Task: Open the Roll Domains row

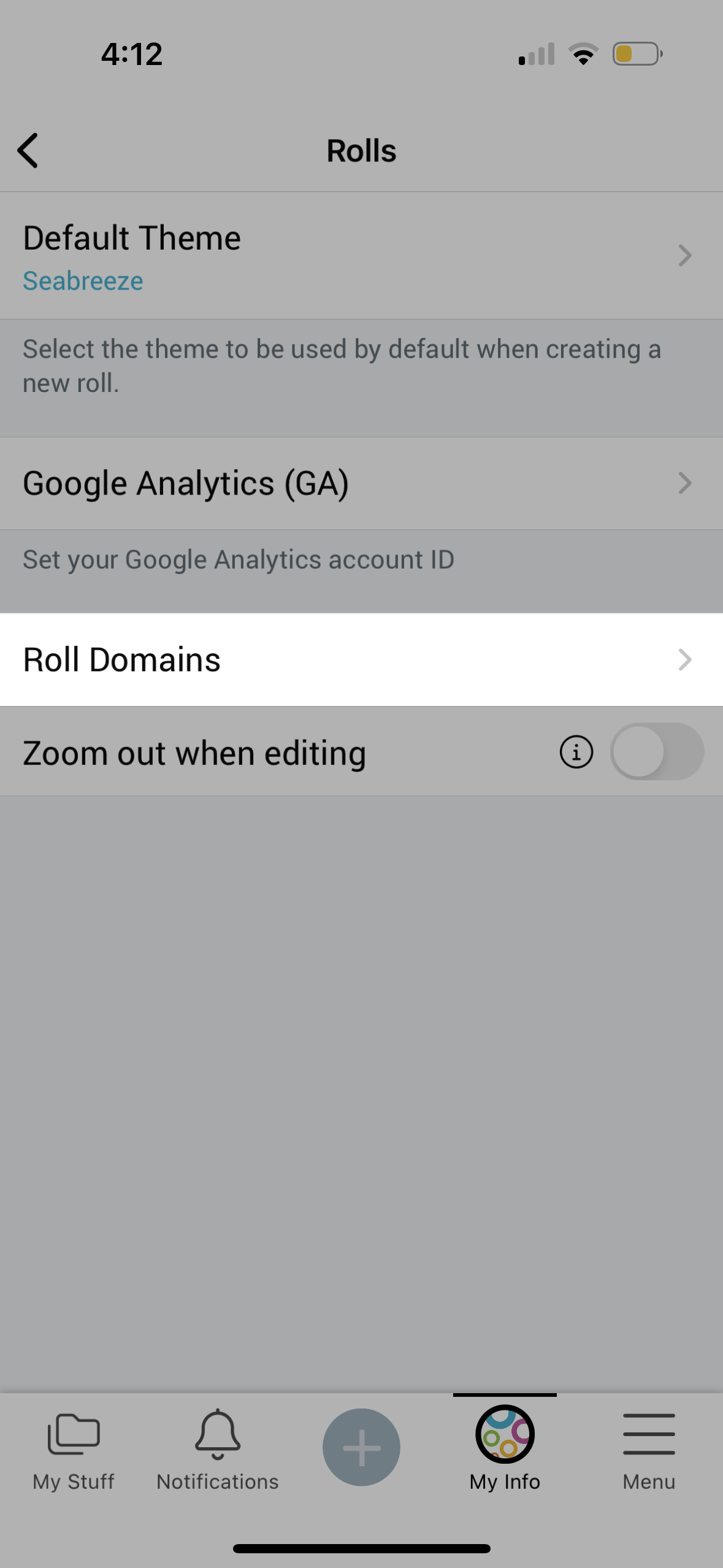Action: tap(361, 660)
